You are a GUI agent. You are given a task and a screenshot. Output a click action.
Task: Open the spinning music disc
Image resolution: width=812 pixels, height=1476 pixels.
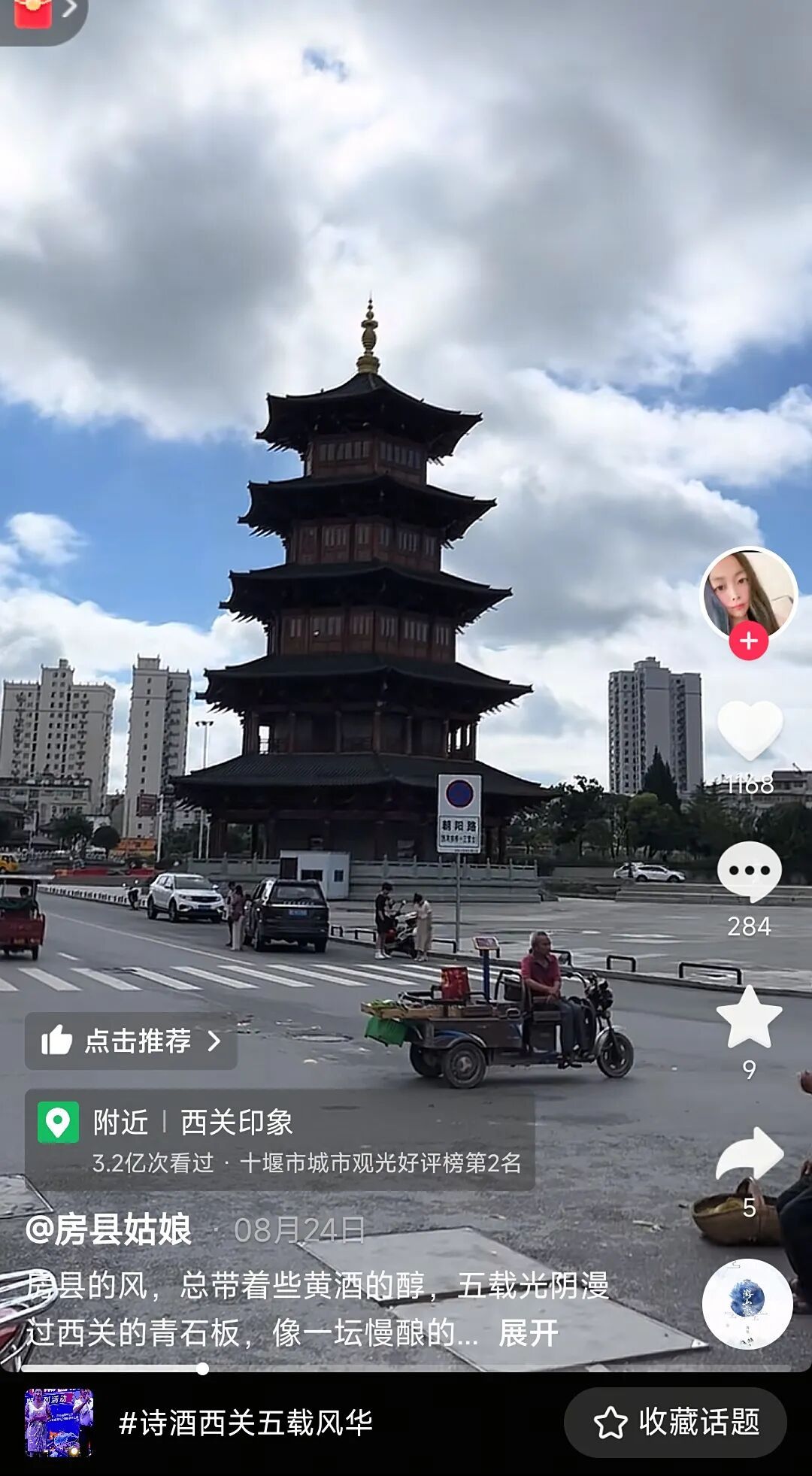[x=747, y=1305]
